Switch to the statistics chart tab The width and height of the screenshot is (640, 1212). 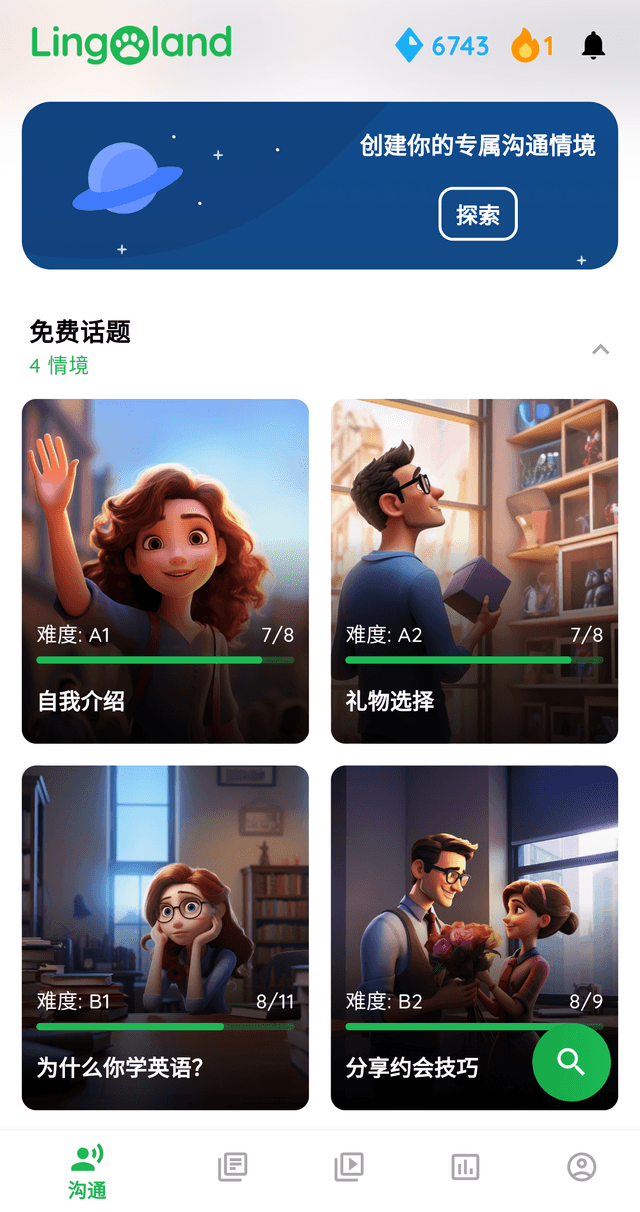pos(465,1166)
